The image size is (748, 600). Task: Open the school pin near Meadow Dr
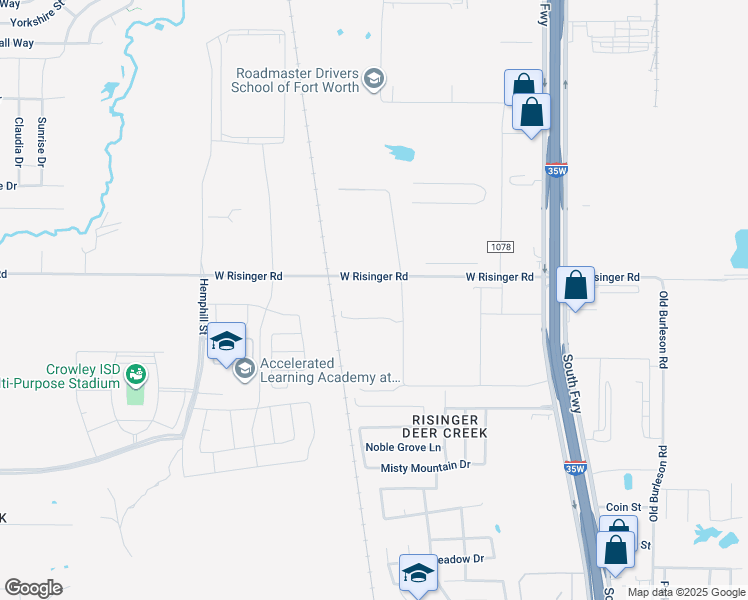tap(418, 573)
